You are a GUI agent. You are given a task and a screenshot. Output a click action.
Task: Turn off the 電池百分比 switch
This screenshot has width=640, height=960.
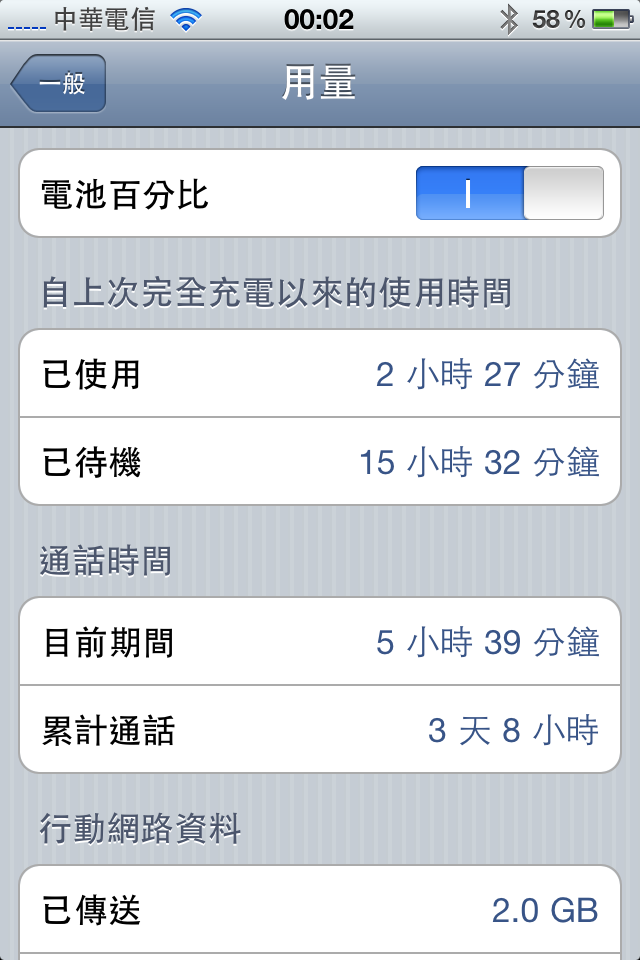pos(509,193)
